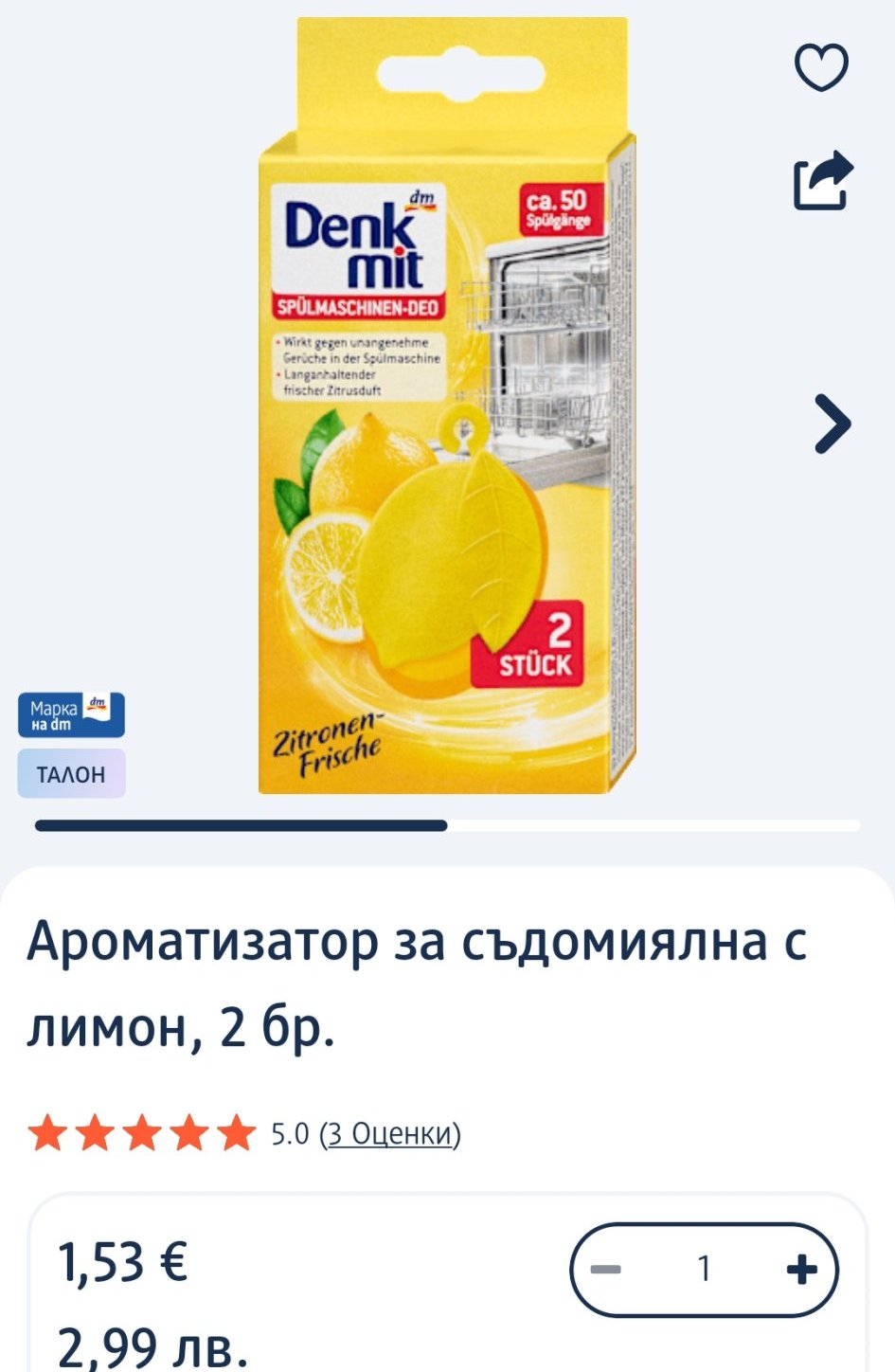Decrease quantity with the minus button

[606, 1269]
